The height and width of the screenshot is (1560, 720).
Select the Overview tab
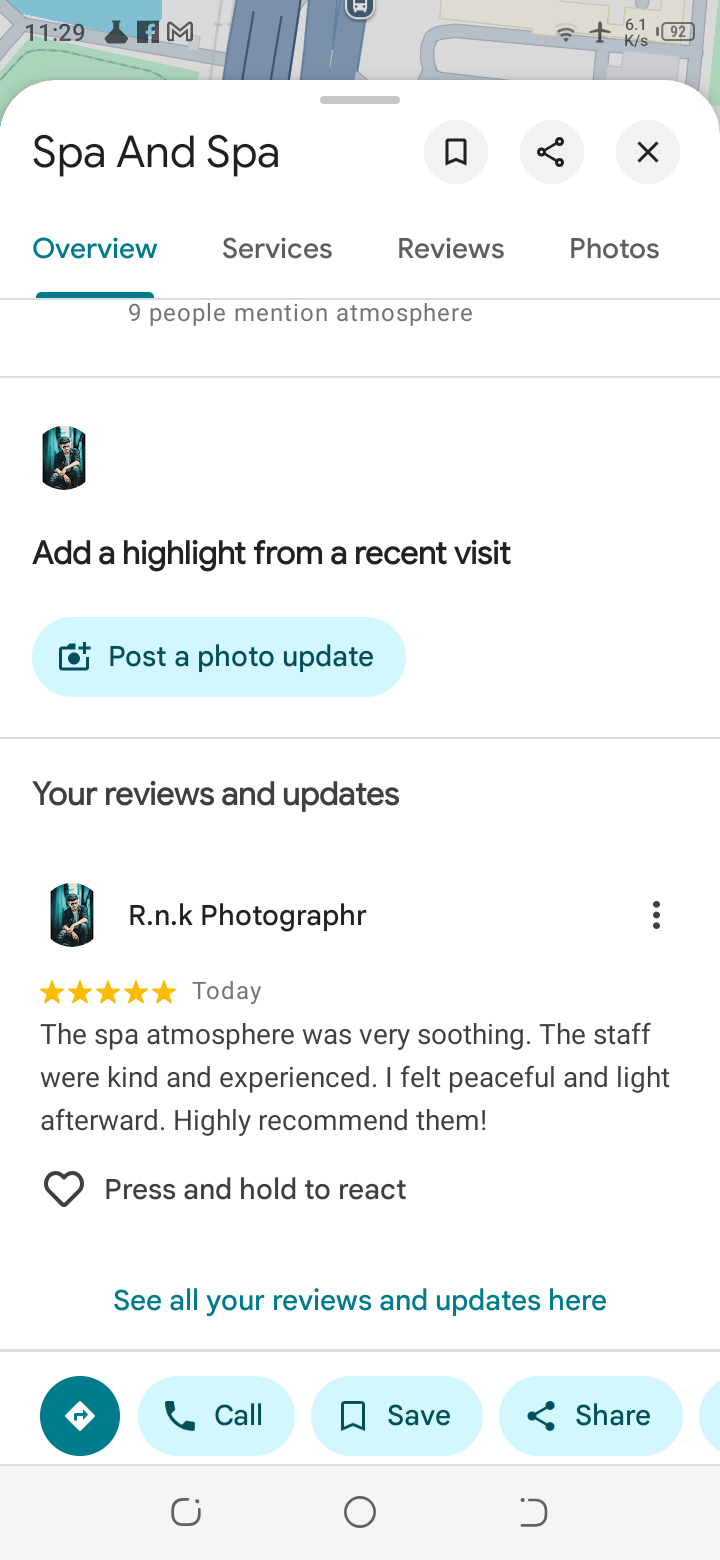pyautogui.click(x=95, y=249)
